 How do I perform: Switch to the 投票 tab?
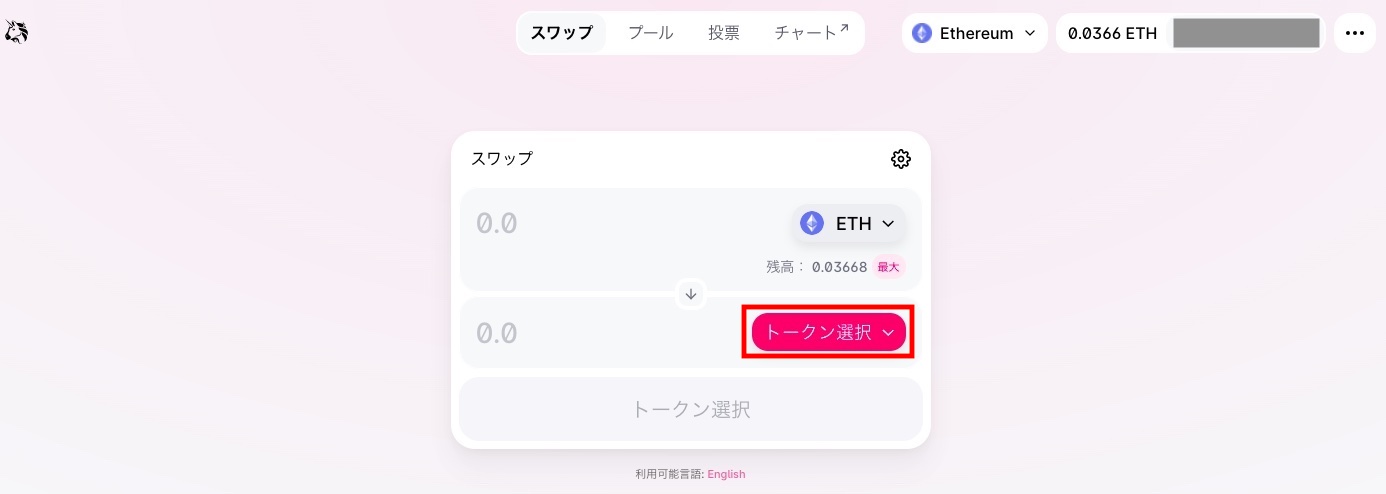point(724,33)
